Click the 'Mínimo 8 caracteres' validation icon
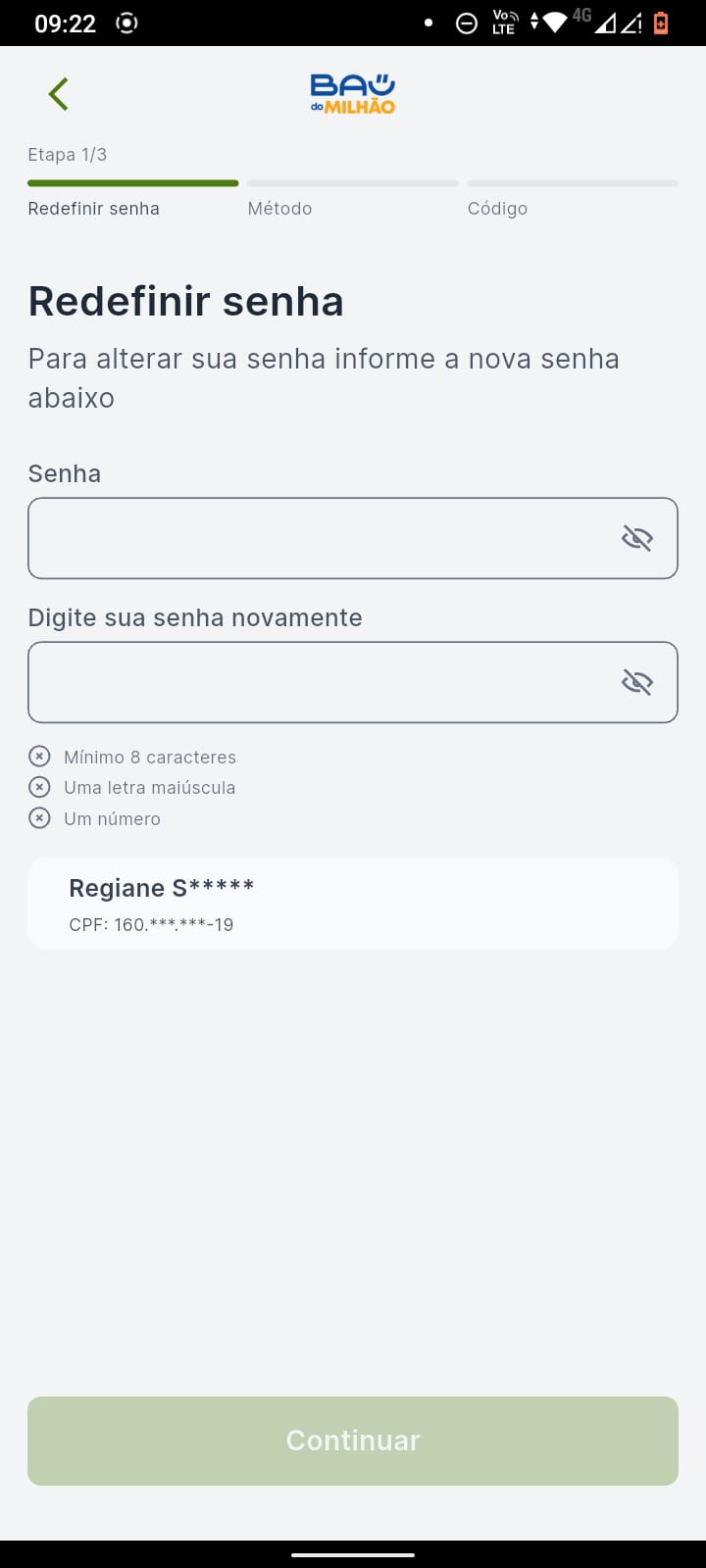706x1568 pixels. (x=39, y=756)
